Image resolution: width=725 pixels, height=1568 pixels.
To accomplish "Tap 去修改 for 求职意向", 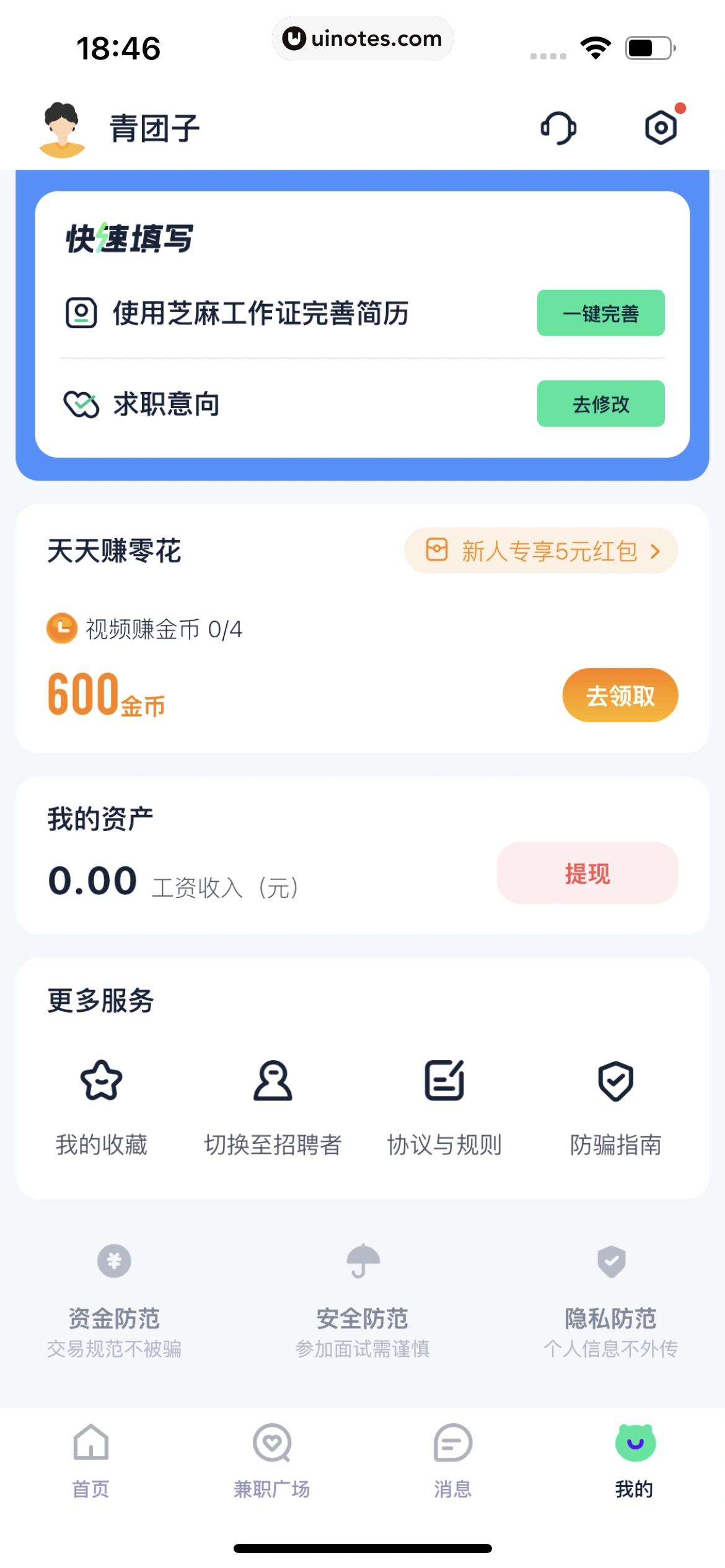I will tap(600, 404).
